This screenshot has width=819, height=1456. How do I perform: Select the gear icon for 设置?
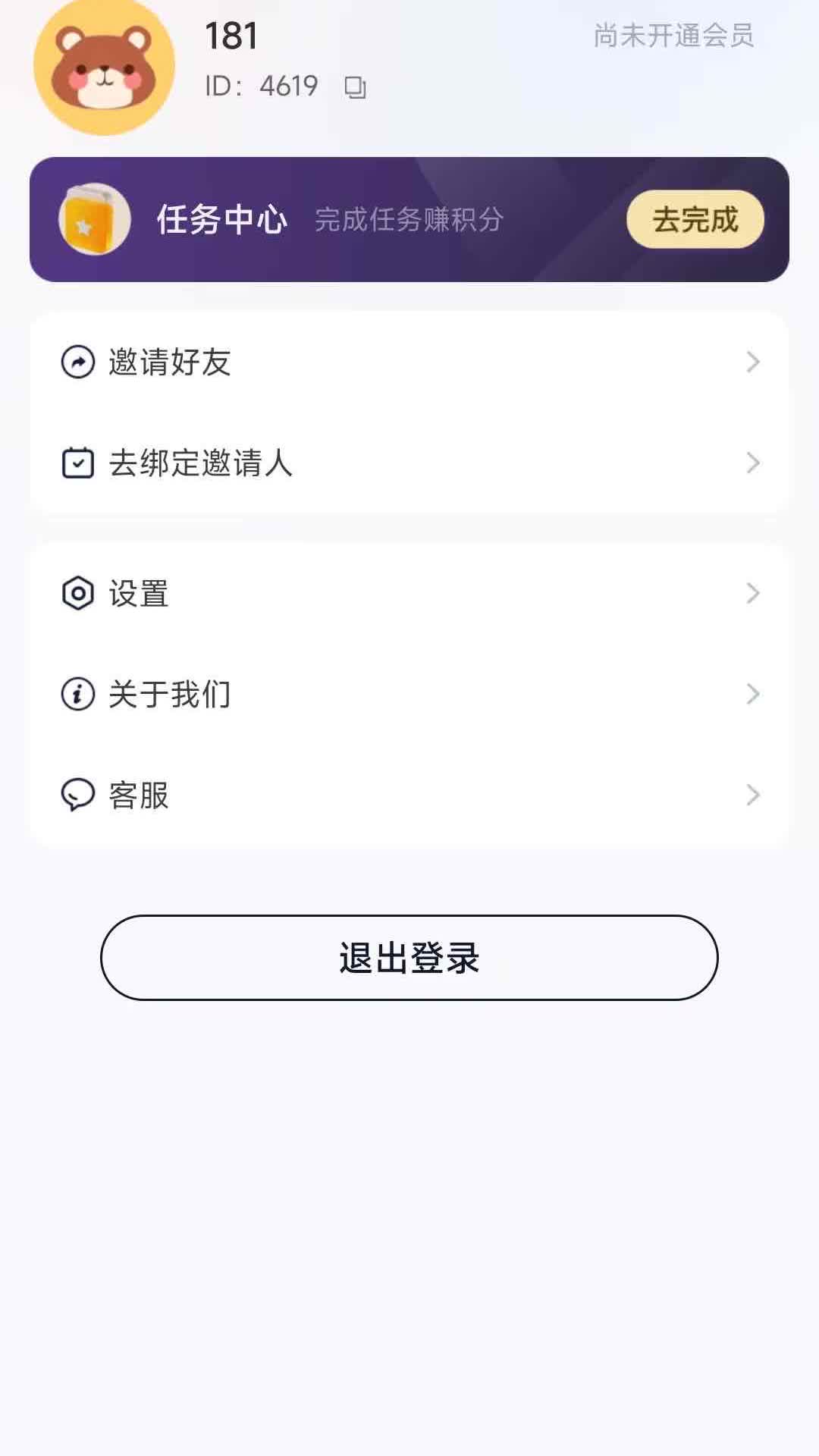tap(77, 594)
